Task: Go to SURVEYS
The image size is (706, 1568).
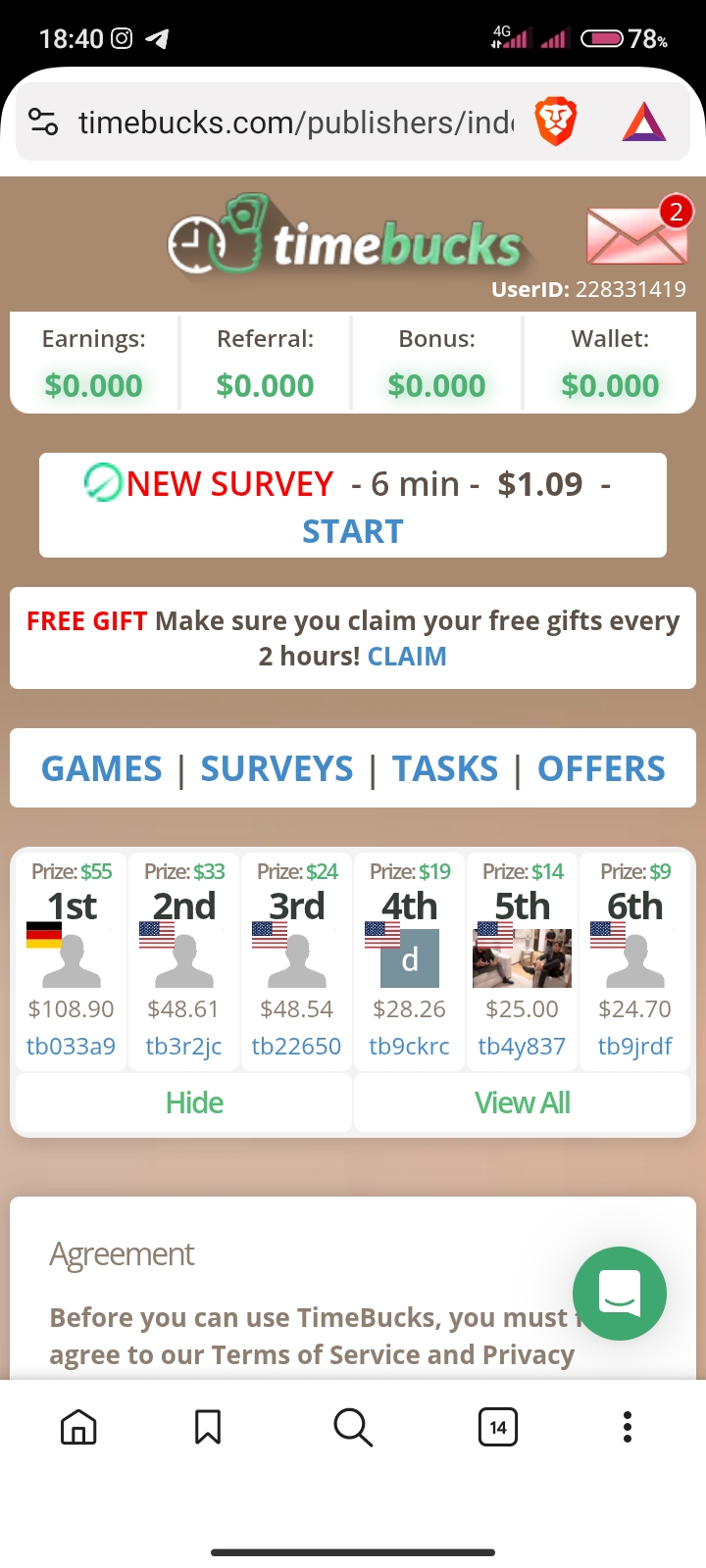Action: point(277,768)
